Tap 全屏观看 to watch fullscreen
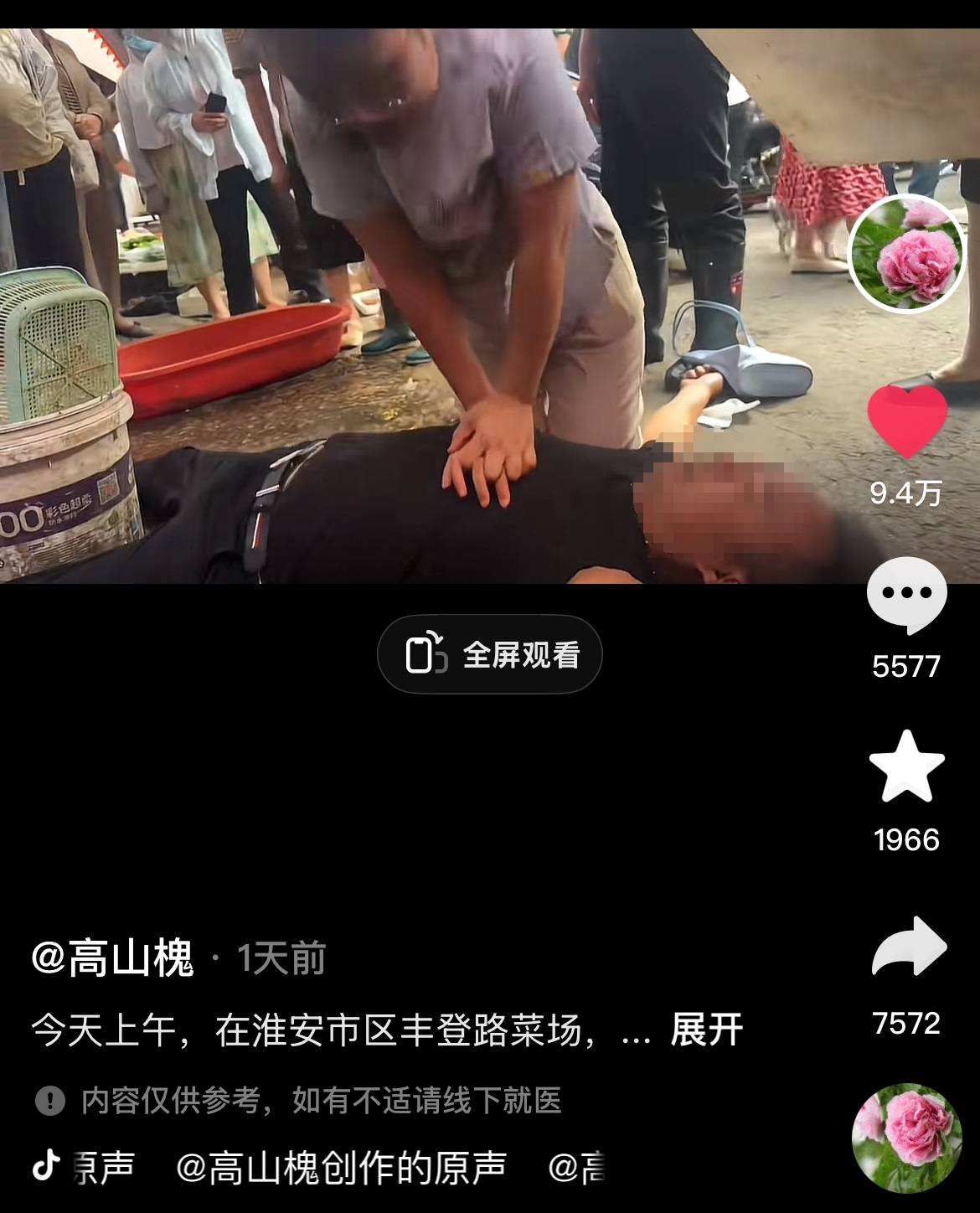 pyautogui.click(x=490, y=654)
